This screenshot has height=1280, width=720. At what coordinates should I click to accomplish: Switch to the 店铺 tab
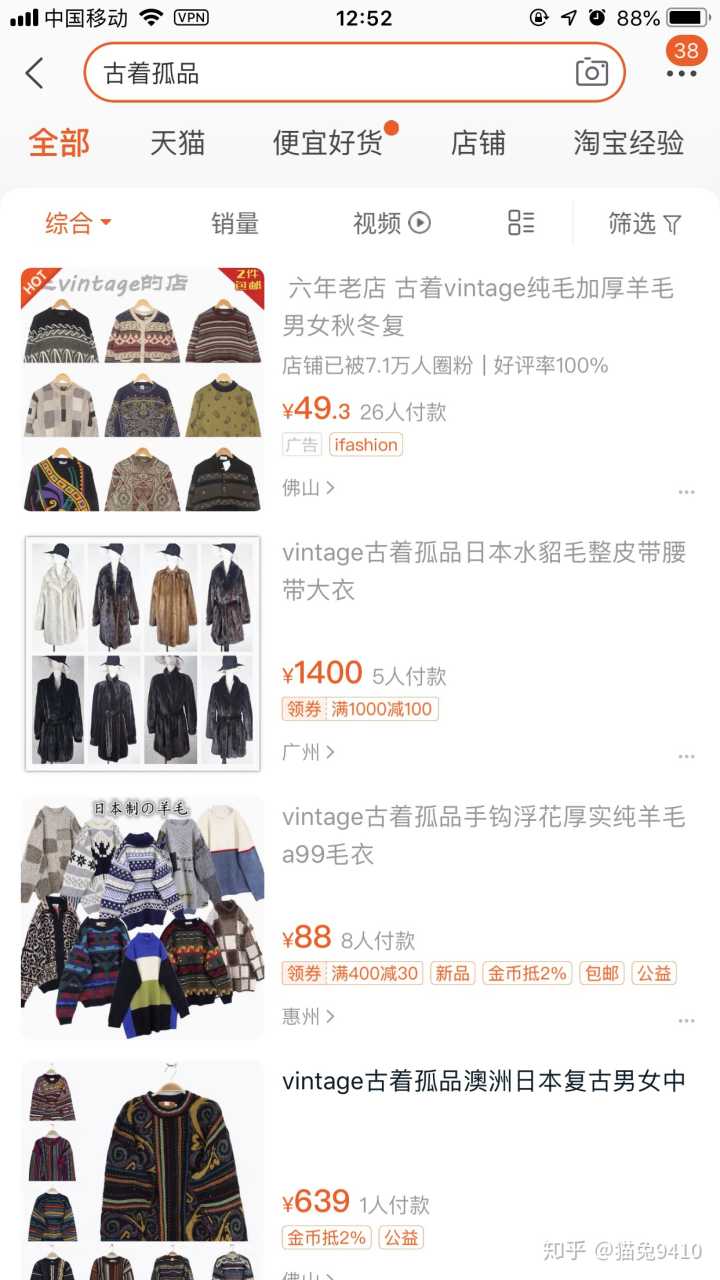click(478, 143)
